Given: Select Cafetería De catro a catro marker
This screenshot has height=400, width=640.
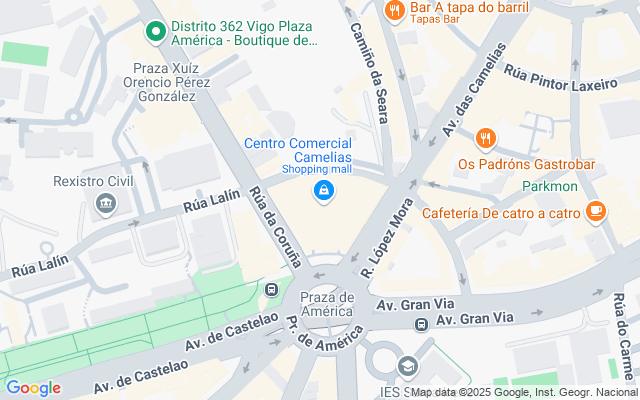Looking at the screenshot, I should (x=596, y=210).
